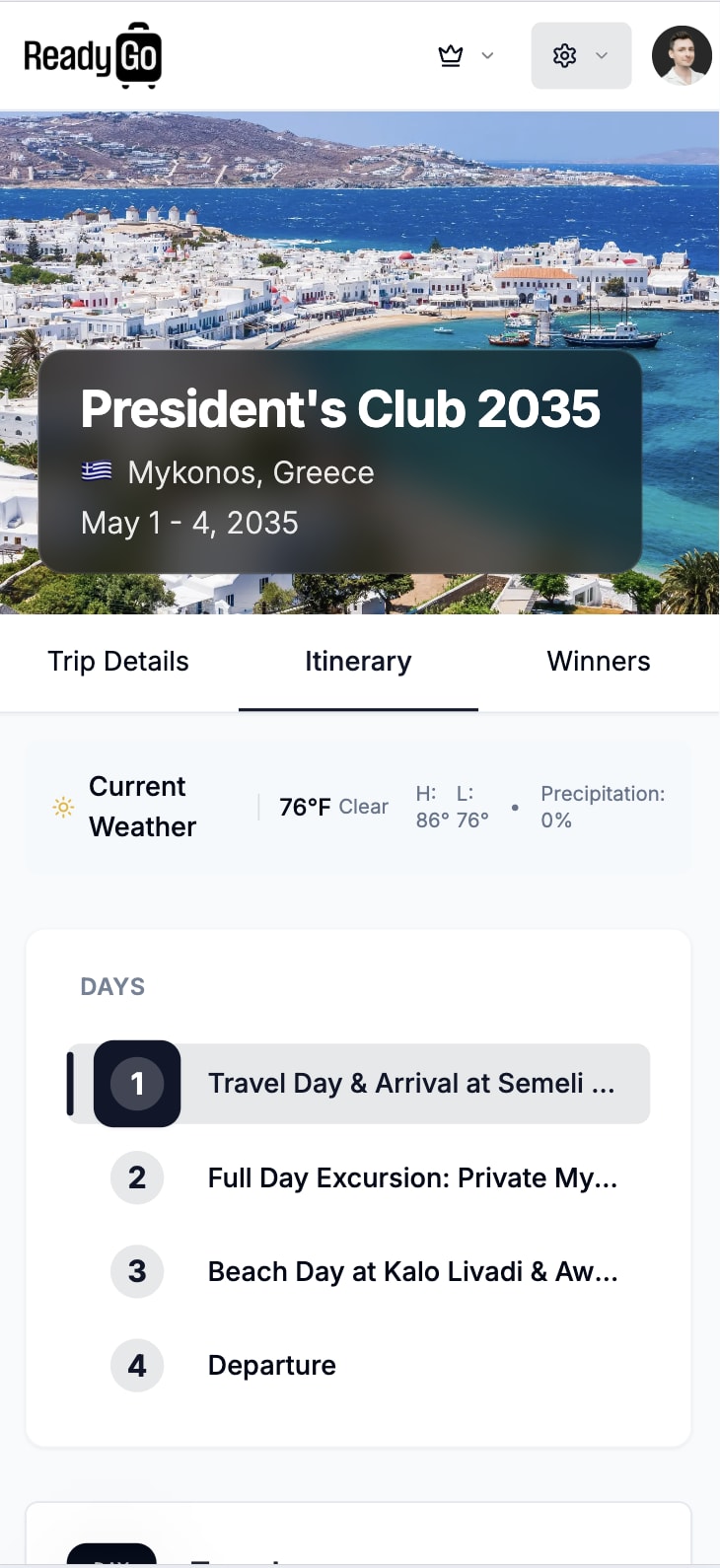Switch to the Trip Details tab

click(x=118, y=662)
